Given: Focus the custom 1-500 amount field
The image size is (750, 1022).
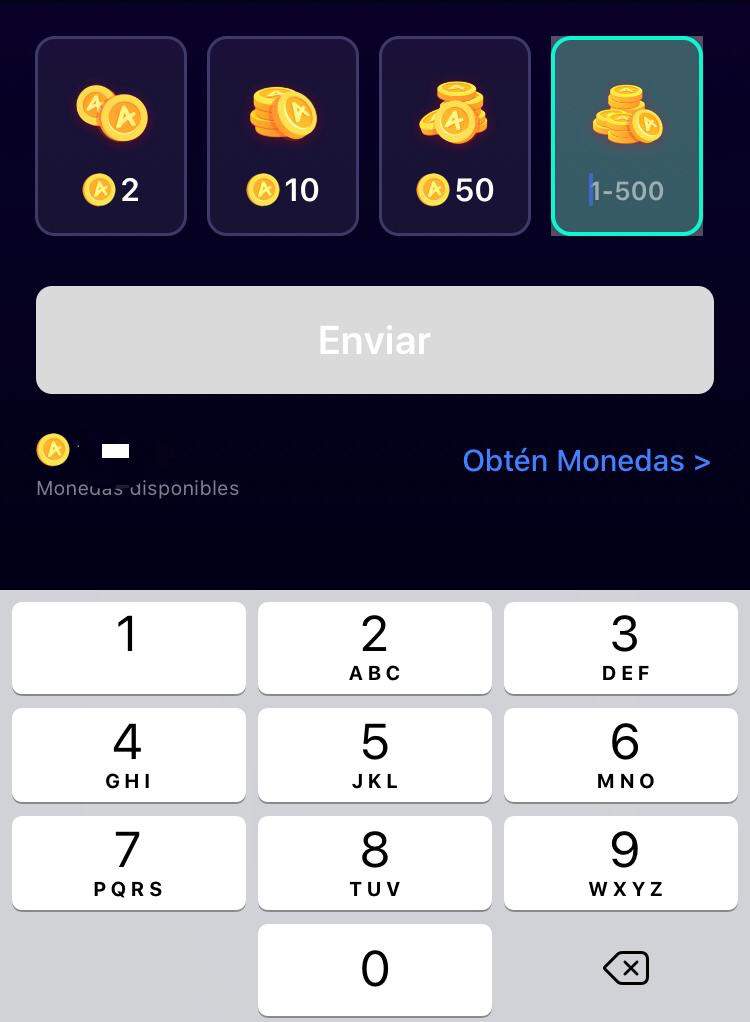Looking at the screenshot, I should click(x=627, y=189).
